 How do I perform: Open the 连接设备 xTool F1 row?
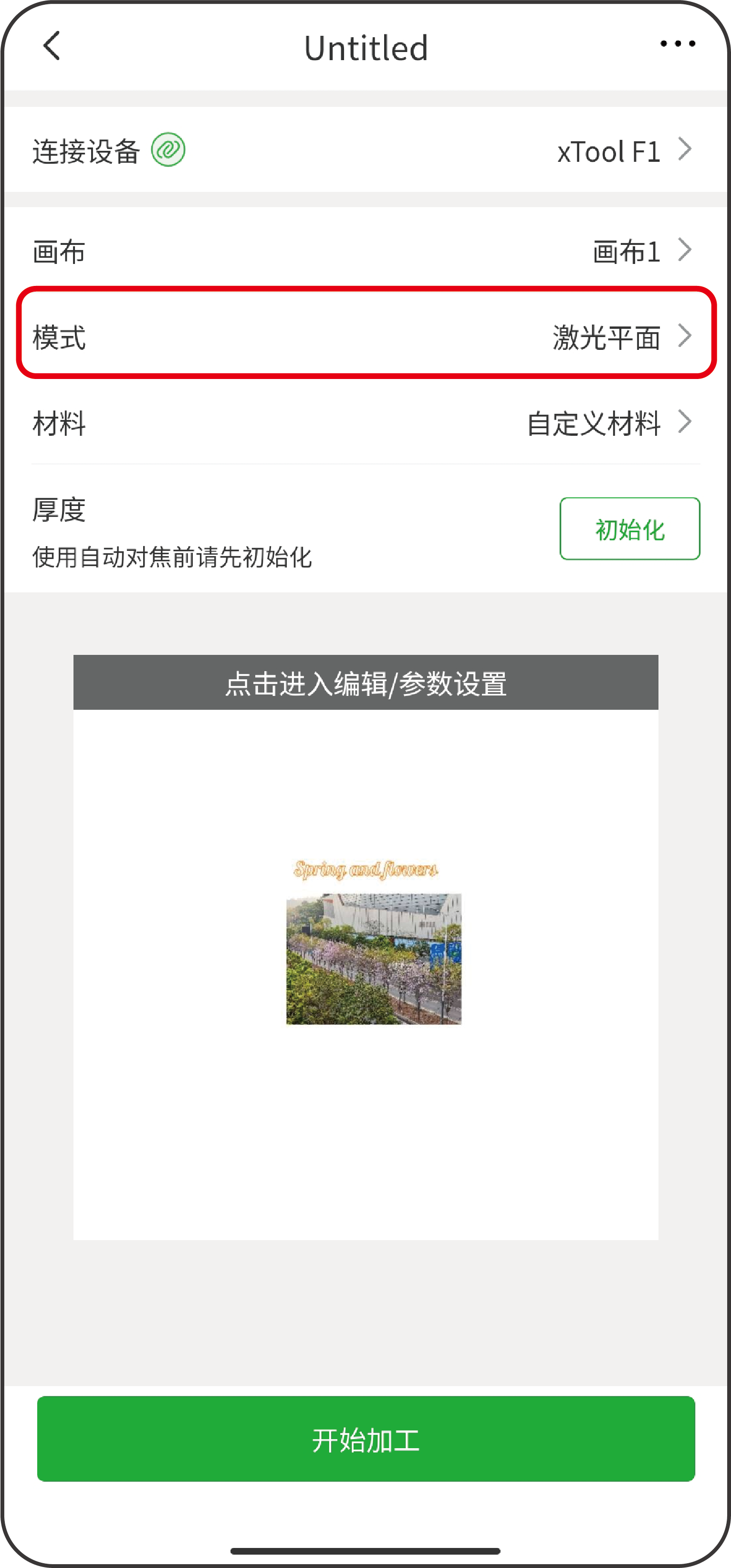(365, 151)
